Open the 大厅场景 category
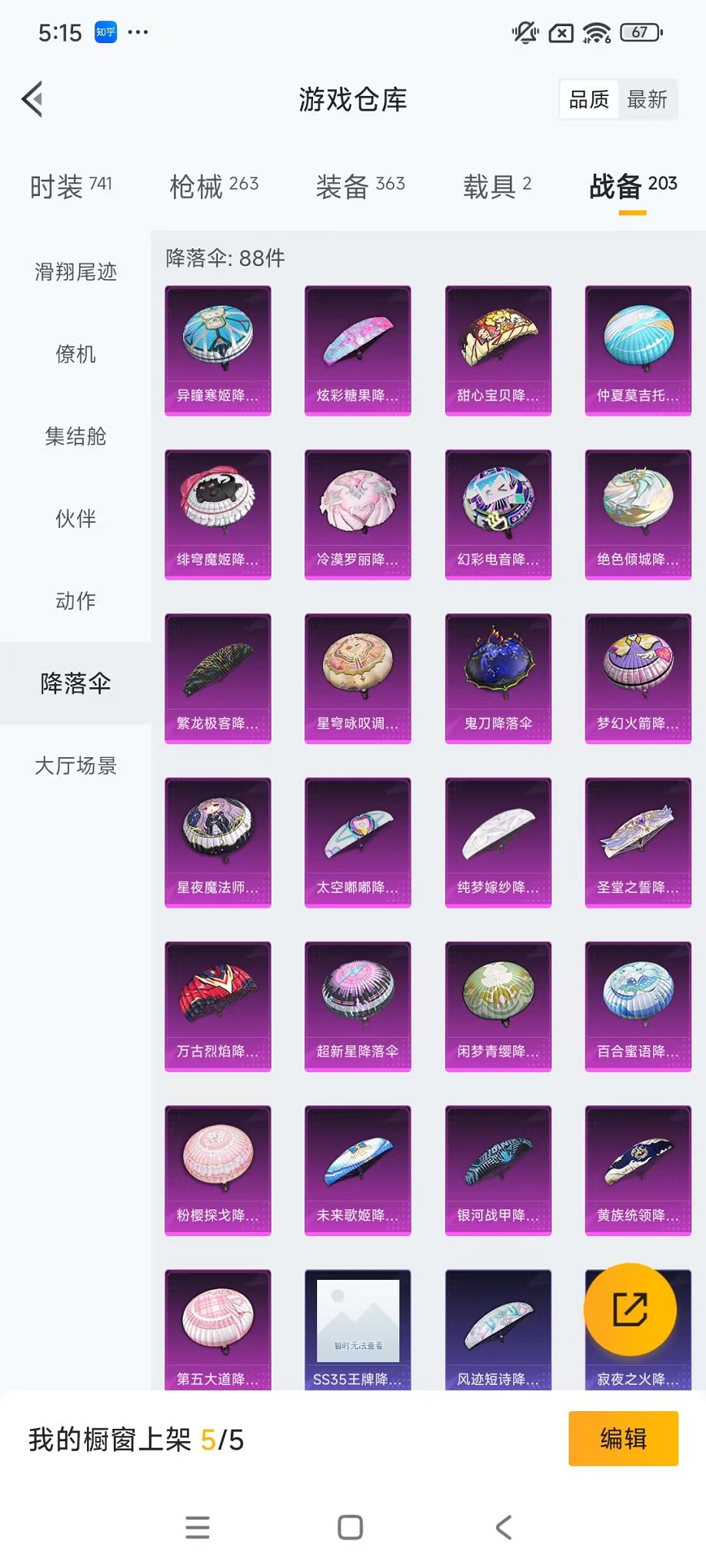Image resolution: width=706 pixels, height=1568 pixels. [x=75, y=766]
